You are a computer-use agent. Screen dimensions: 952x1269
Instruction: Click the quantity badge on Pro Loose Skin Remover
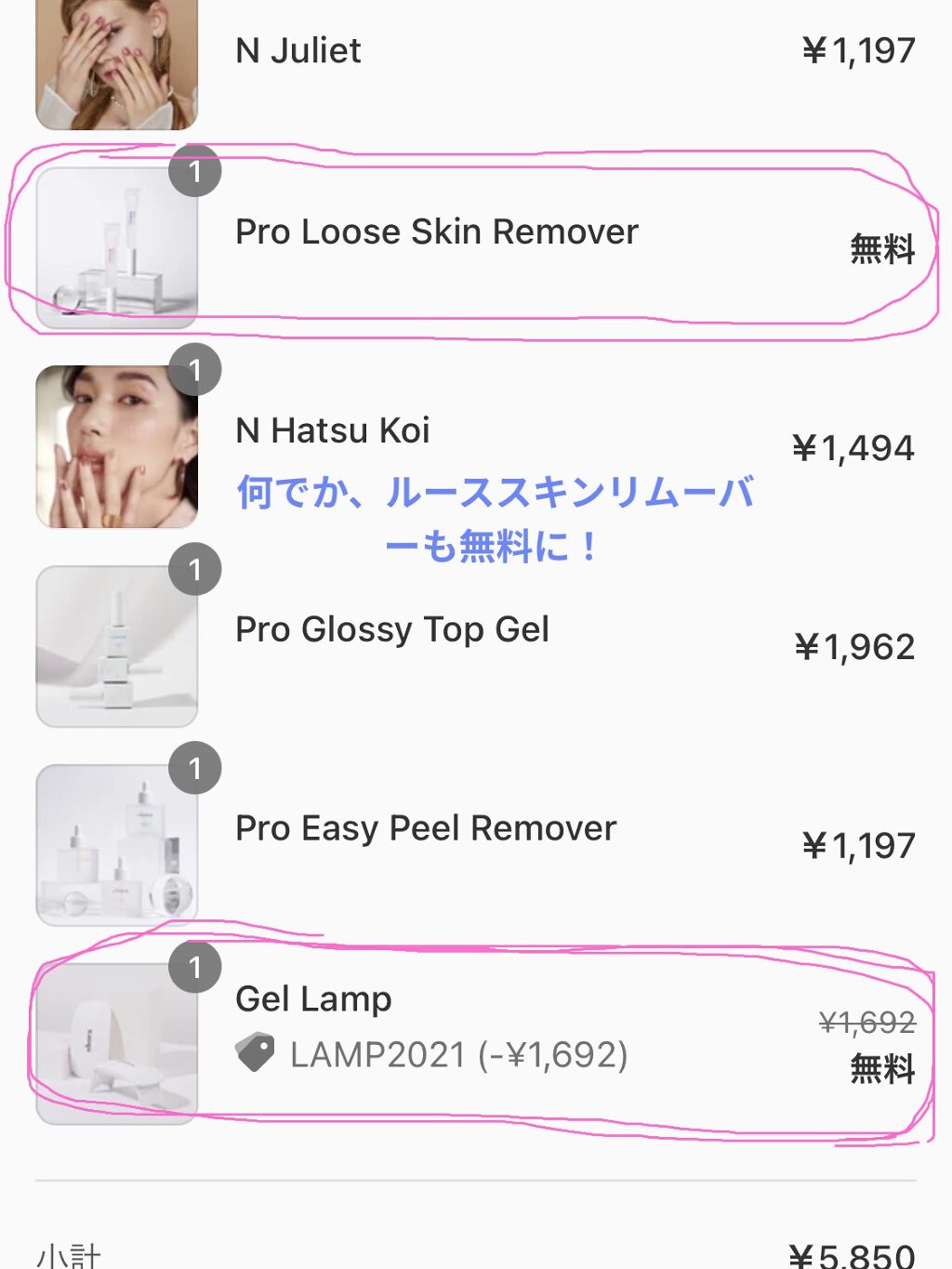coord(196,170)
